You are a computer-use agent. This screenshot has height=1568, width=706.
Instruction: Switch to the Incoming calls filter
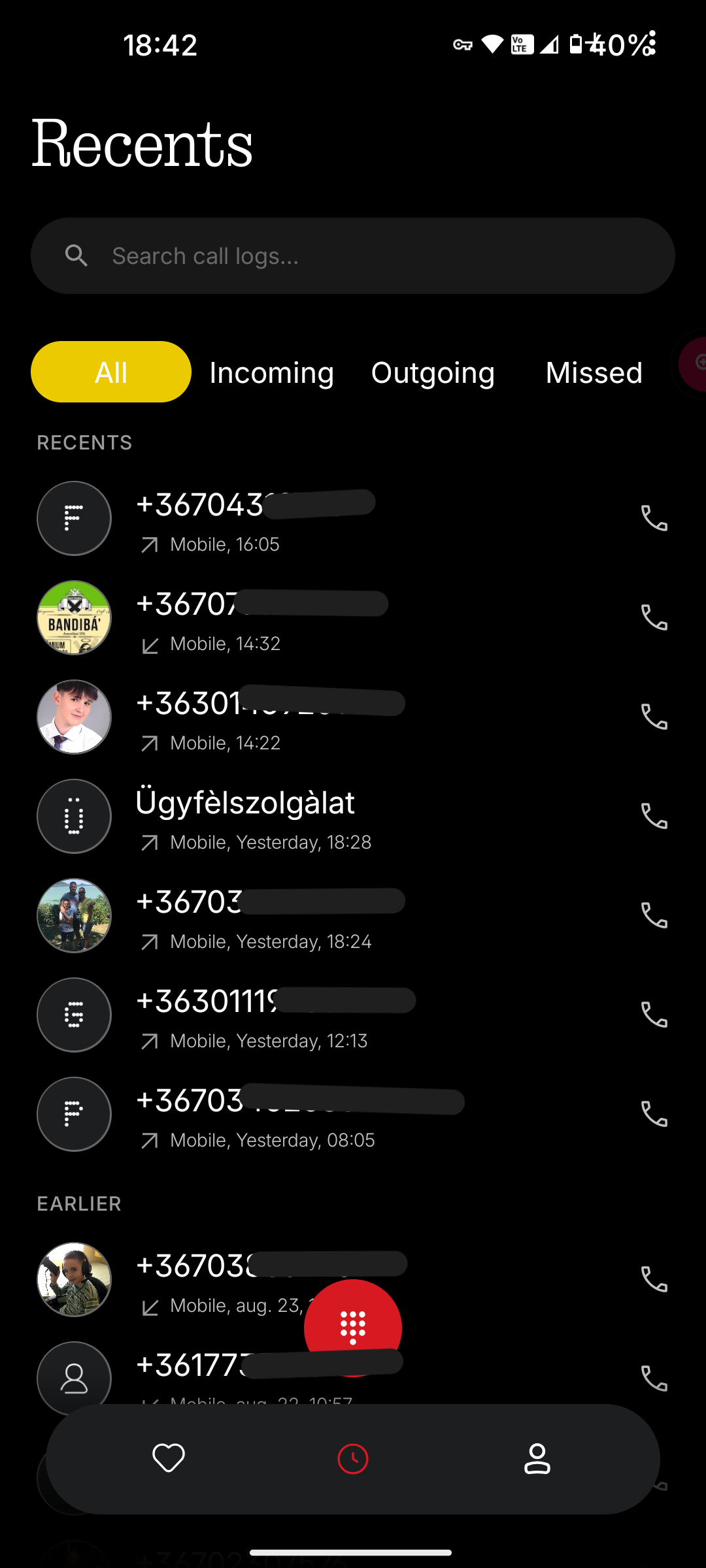[x=271, y=372]
